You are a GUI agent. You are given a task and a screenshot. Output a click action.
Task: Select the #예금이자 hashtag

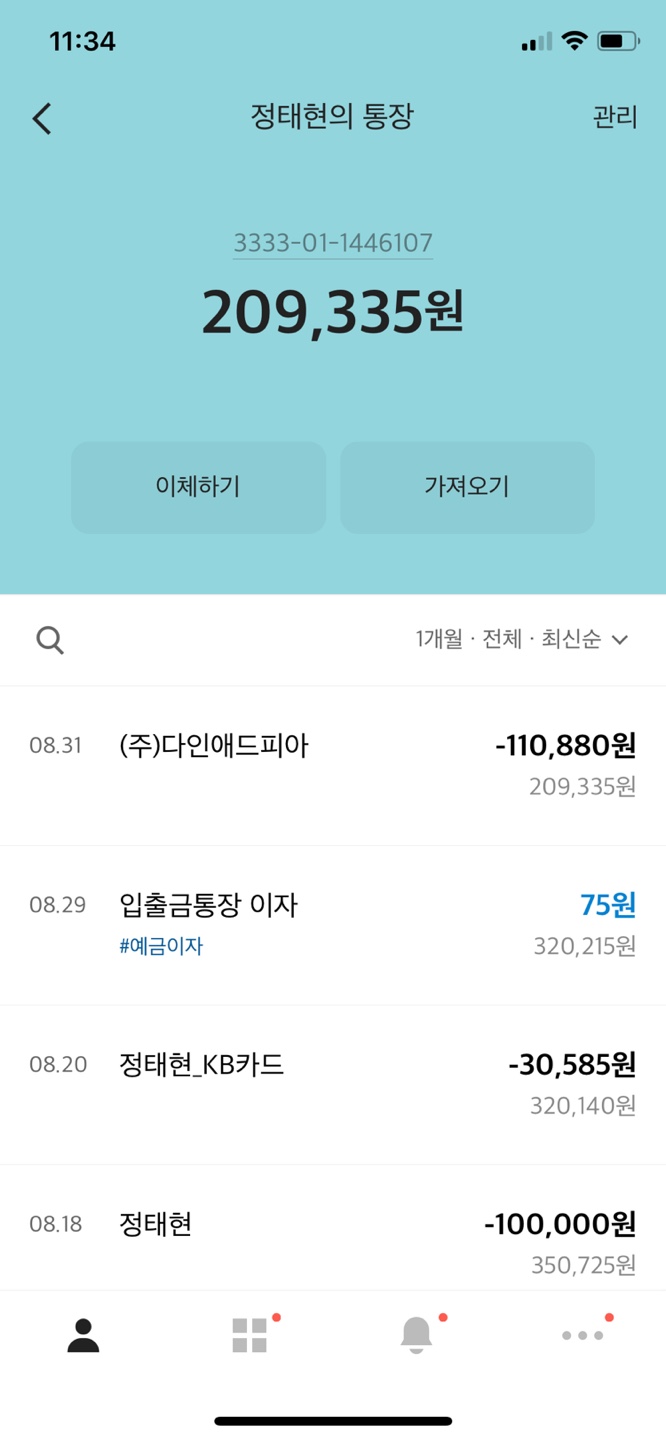point(161,946)
